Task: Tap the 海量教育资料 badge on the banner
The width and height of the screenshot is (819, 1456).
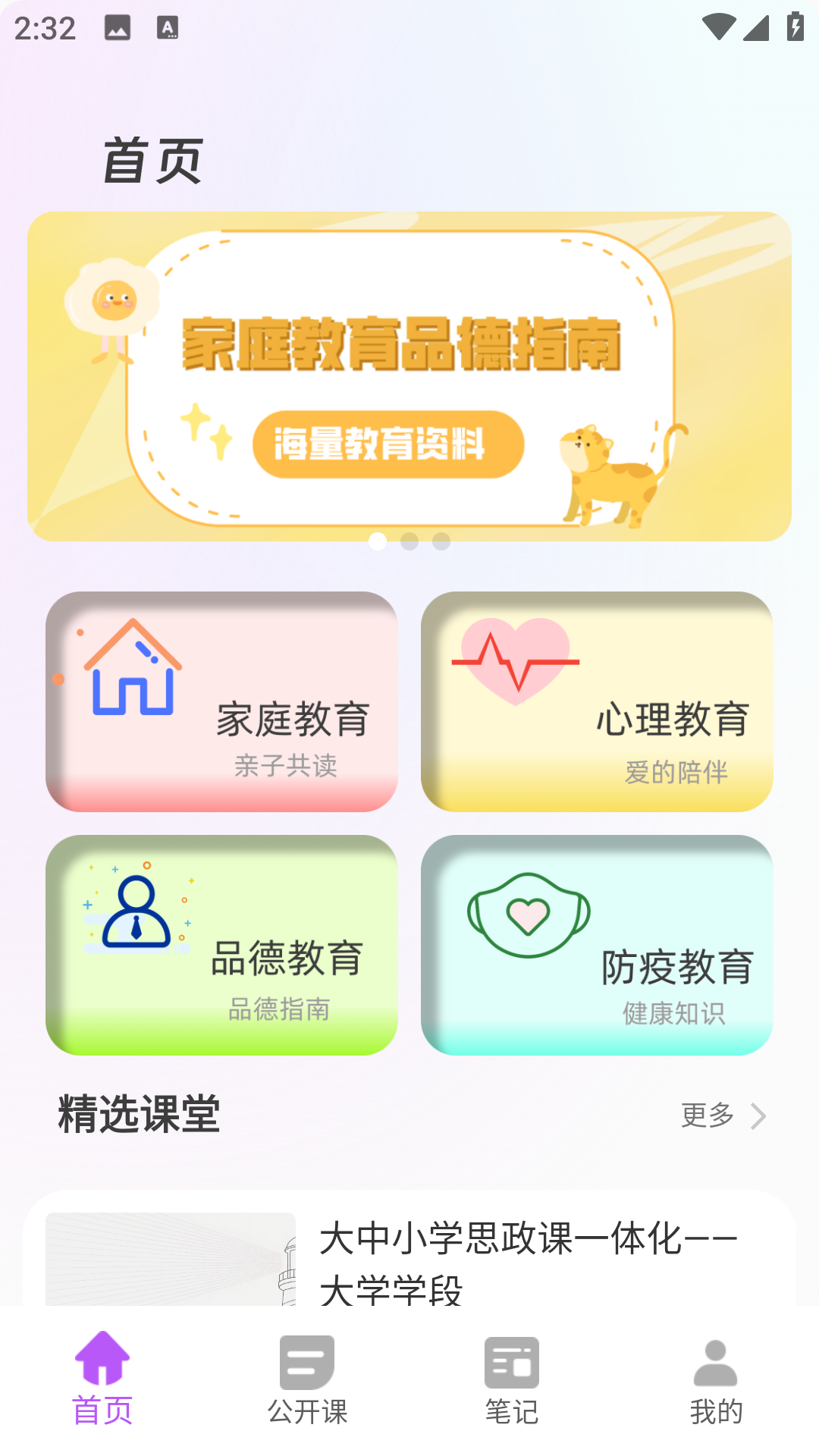Action: [388, 444]
